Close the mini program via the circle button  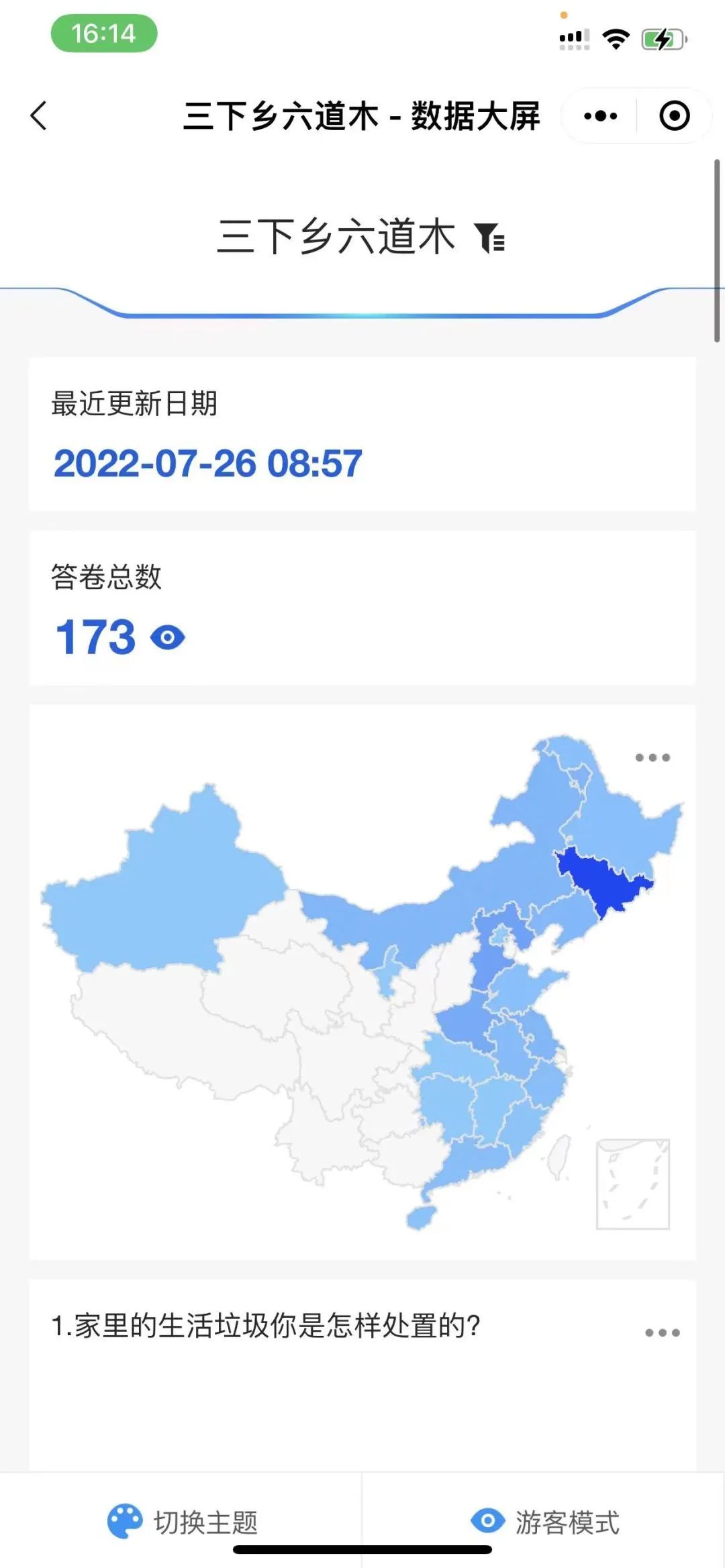(x=674, y=116)
